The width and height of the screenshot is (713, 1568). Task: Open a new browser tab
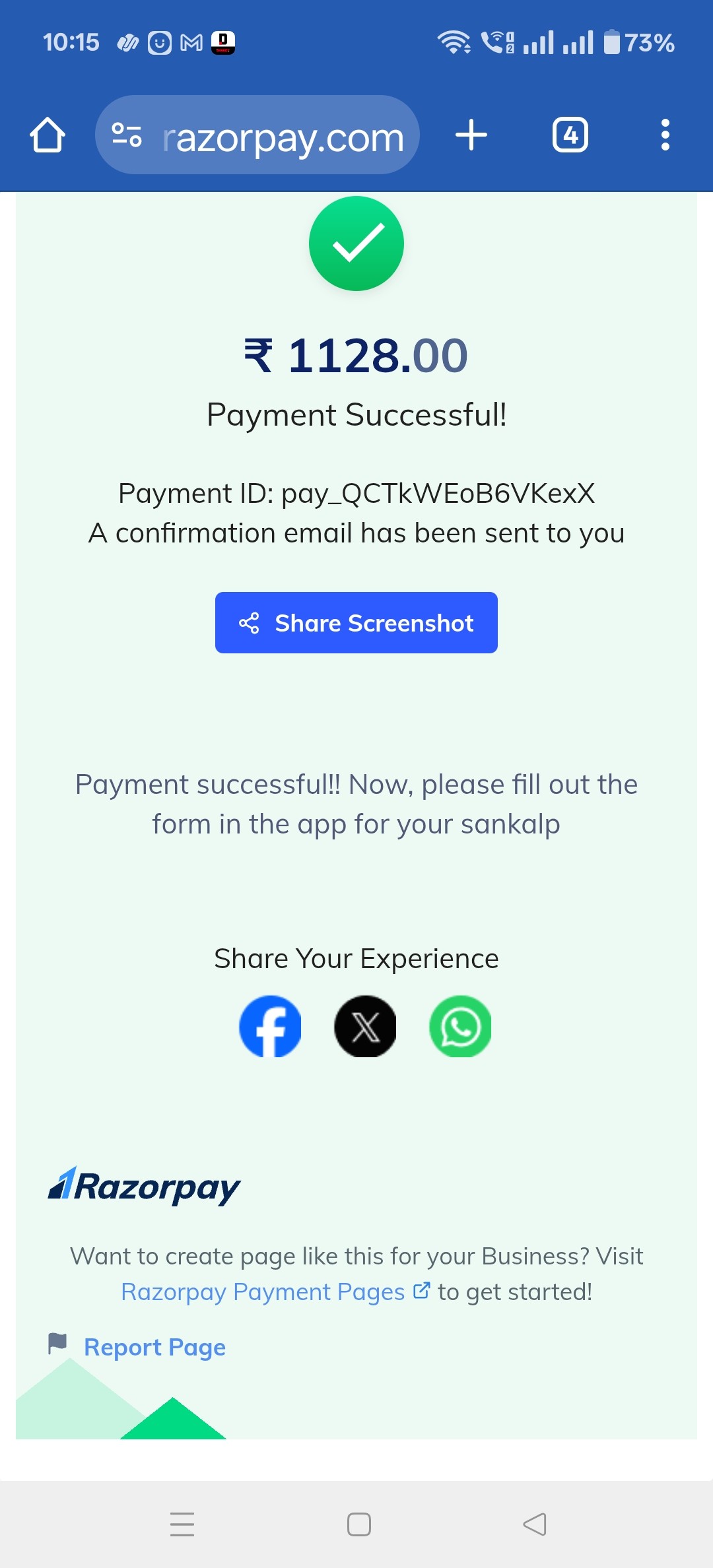pyautogui.click(x=471, y=135)
